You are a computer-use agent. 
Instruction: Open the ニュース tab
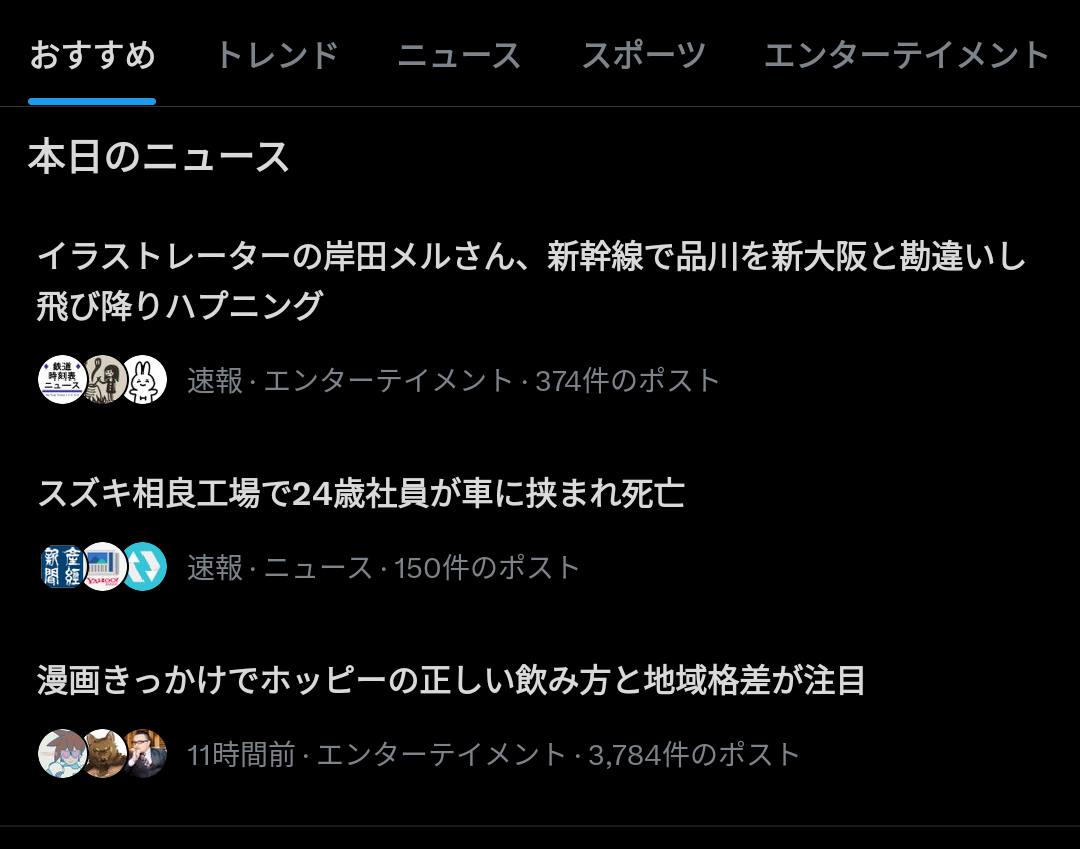tap(459, 55)
